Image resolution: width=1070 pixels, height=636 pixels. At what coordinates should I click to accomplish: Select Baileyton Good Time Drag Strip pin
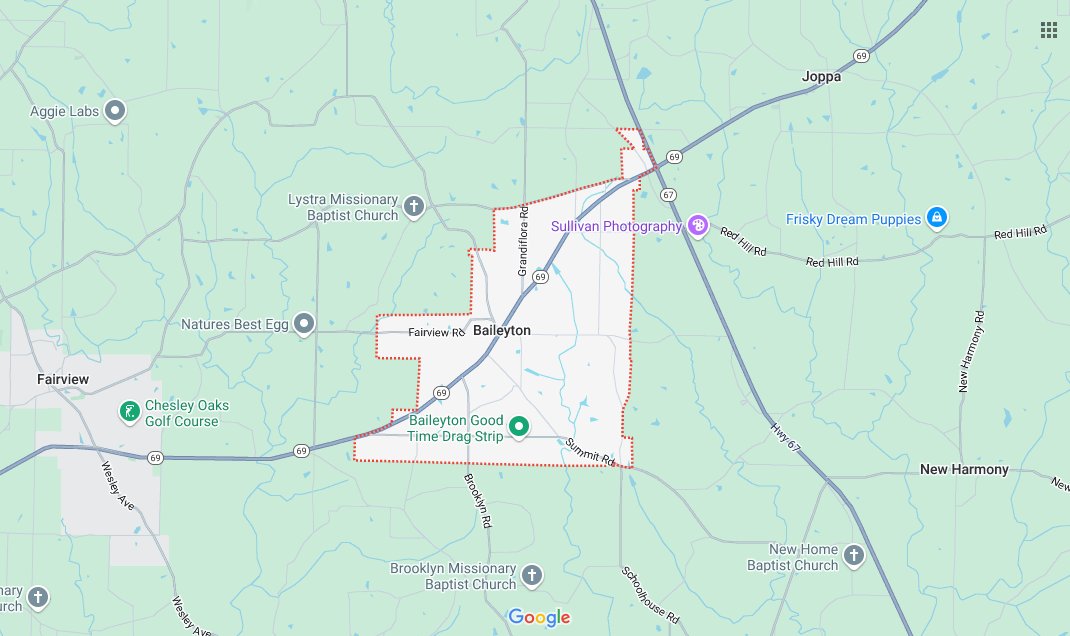coord(518,427)
